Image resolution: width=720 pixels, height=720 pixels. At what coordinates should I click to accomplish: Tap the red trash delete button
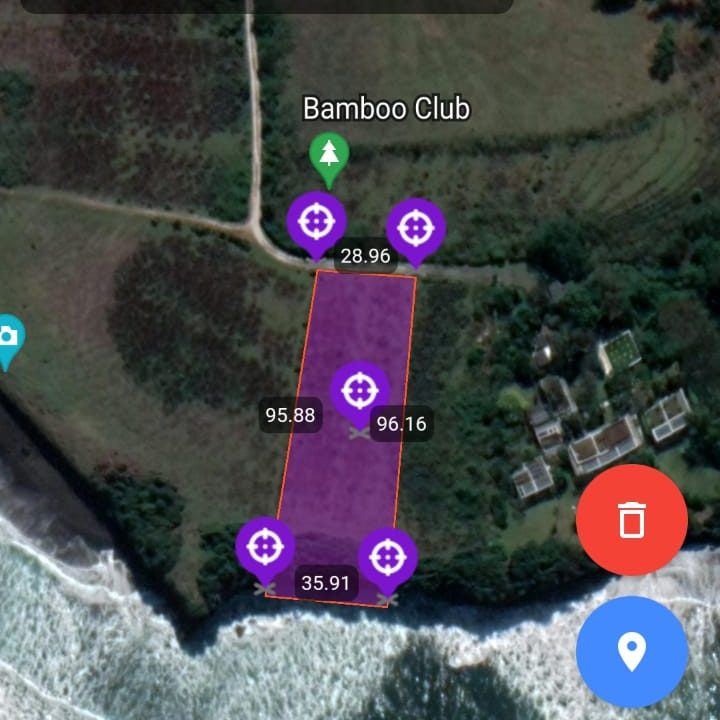[631, 520]
